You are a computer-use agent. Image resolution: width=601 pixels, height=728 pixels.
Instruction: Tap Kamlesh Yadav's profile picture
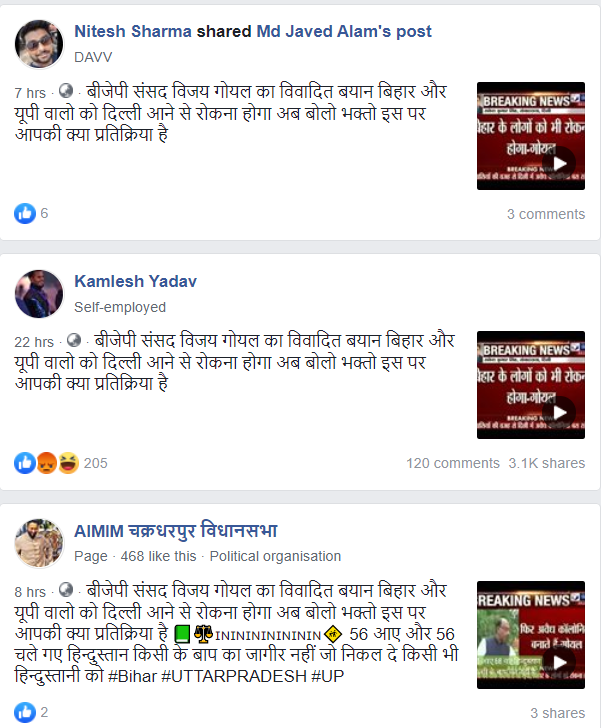[x=39, y=292]
